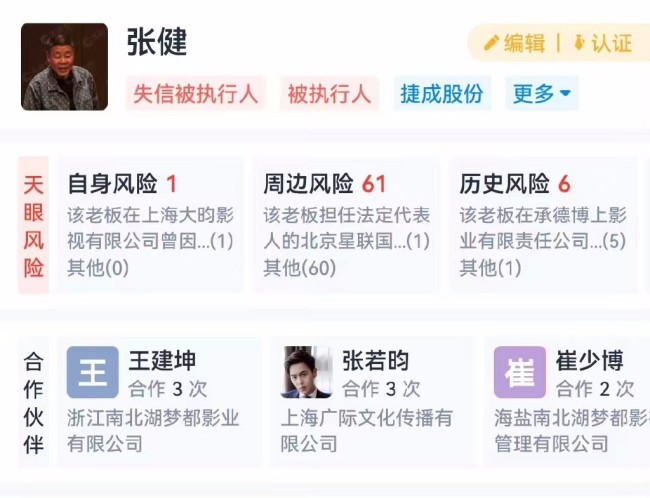The width and height of the screenshot is (650, 498).
Task: Open the 捷成股份 company tag
Action: [441, 94]
